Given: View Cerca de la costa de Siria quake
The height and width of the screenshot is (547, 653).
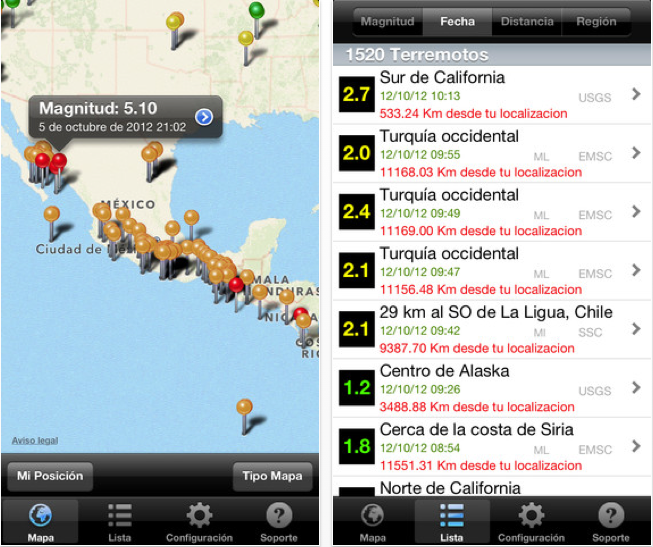Looking at the screenshot, I should 492,446.
